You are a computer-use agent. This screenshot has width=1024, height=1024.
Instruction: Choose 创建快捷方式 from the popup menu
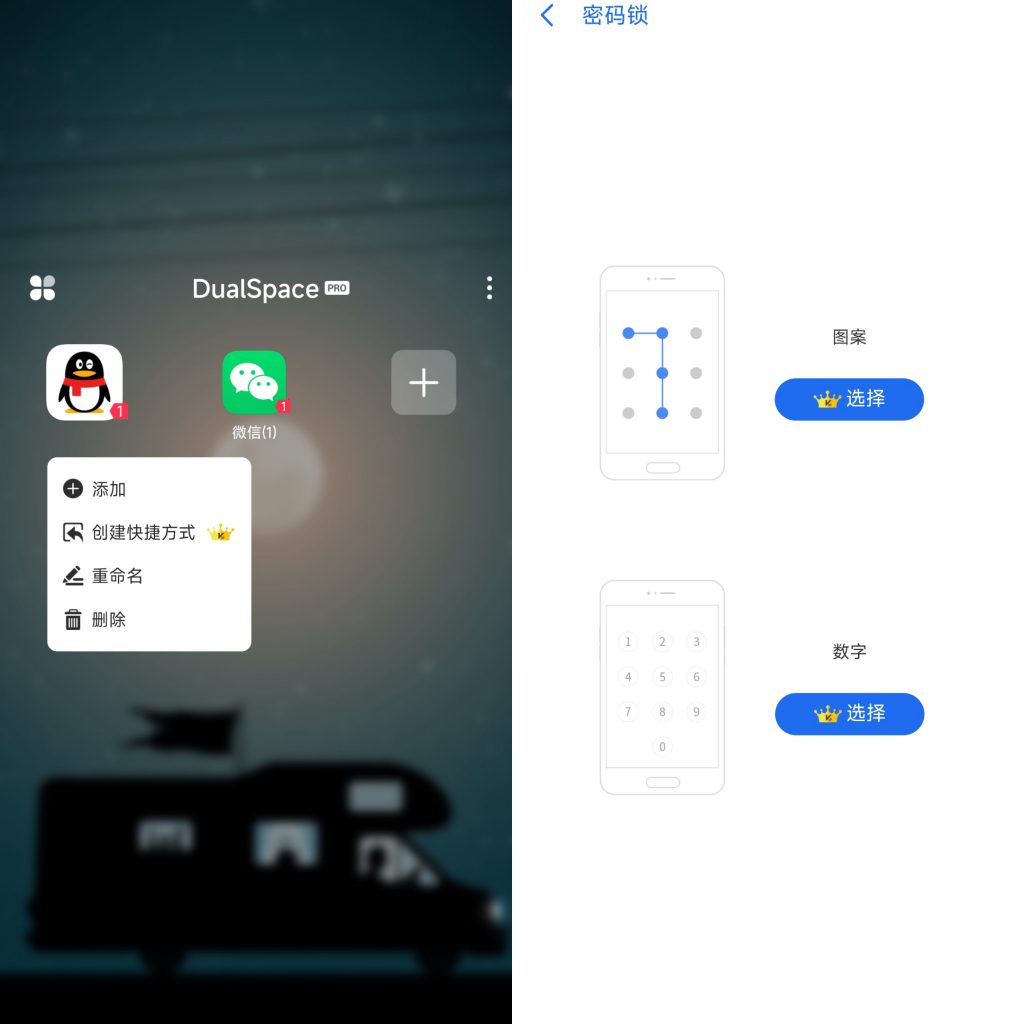point(143,533)
